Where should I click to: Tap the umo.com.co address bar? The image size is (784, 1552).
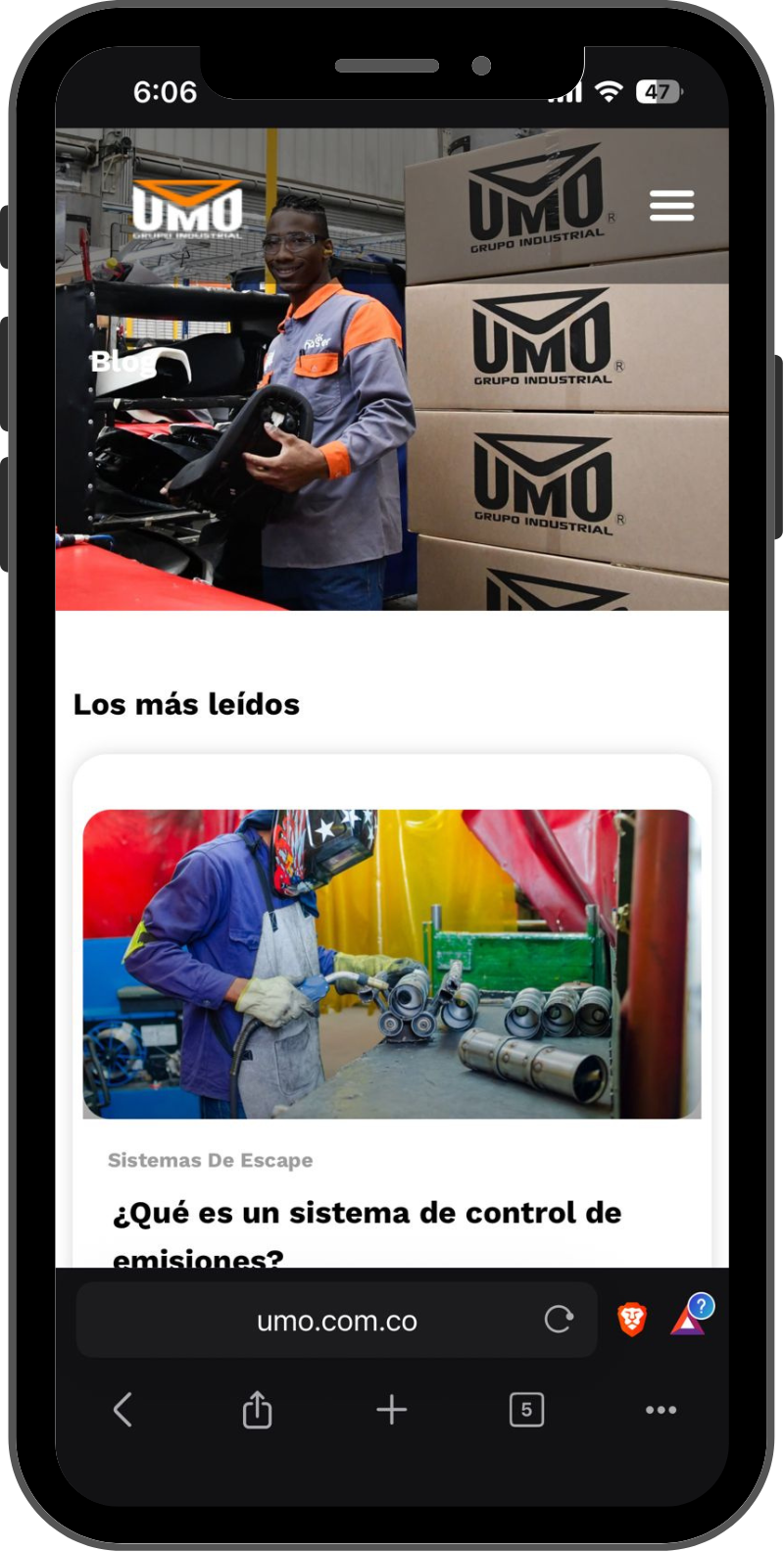coord(336,1321)
